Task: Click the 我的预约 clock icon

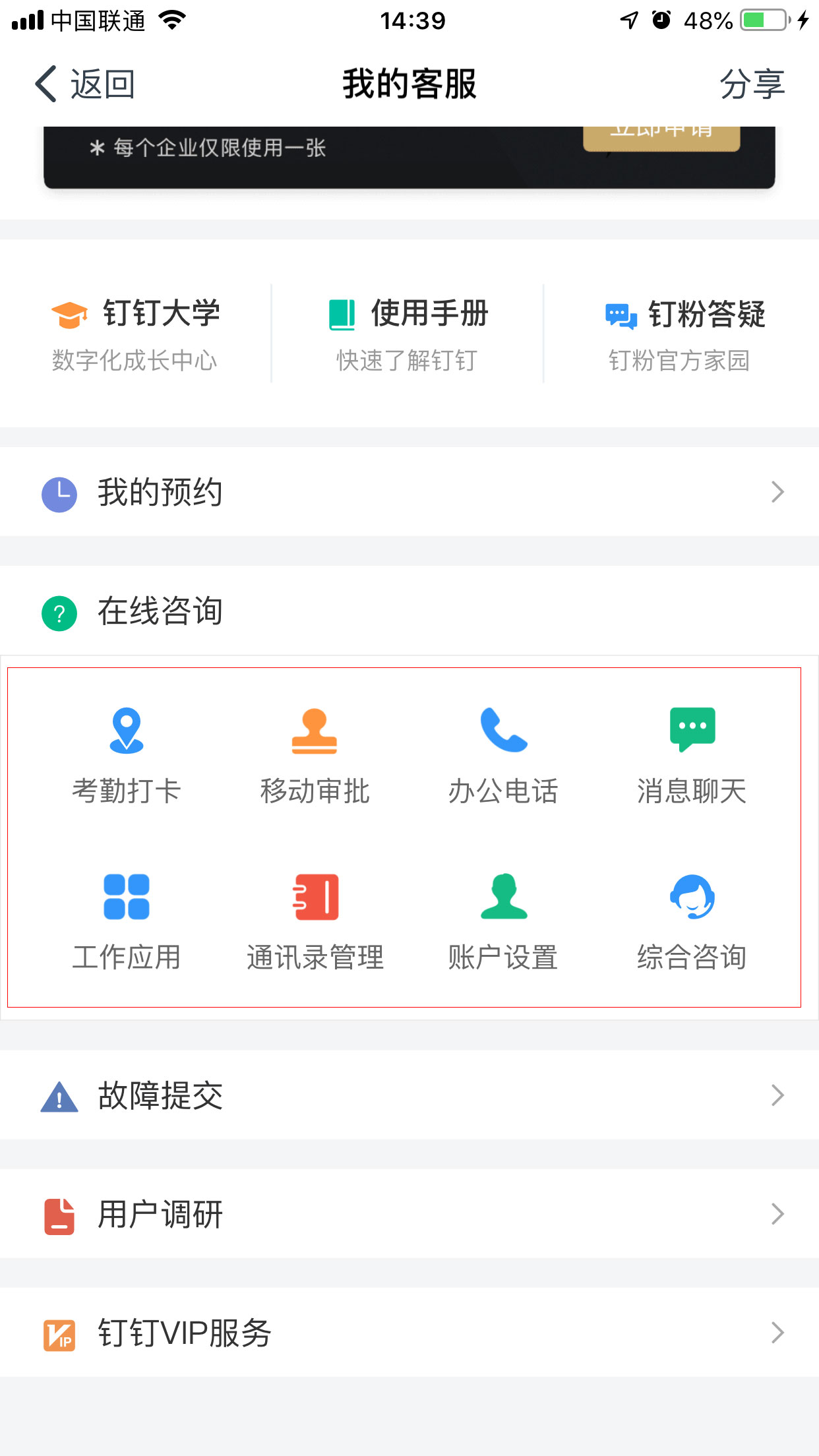Action: pos(59,491)
